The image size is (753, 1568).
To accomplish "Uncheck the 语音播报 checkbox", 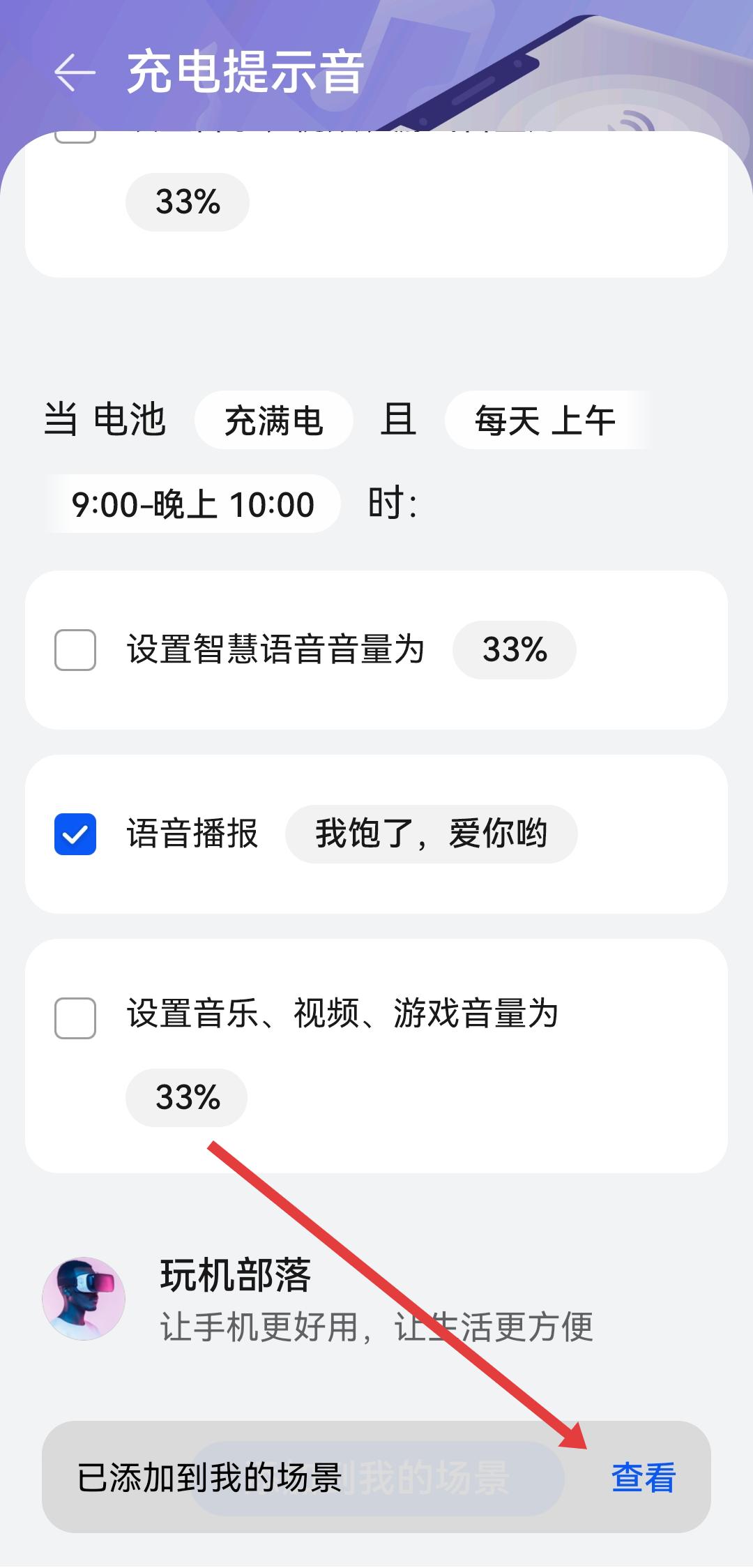I will click(75, 834).
